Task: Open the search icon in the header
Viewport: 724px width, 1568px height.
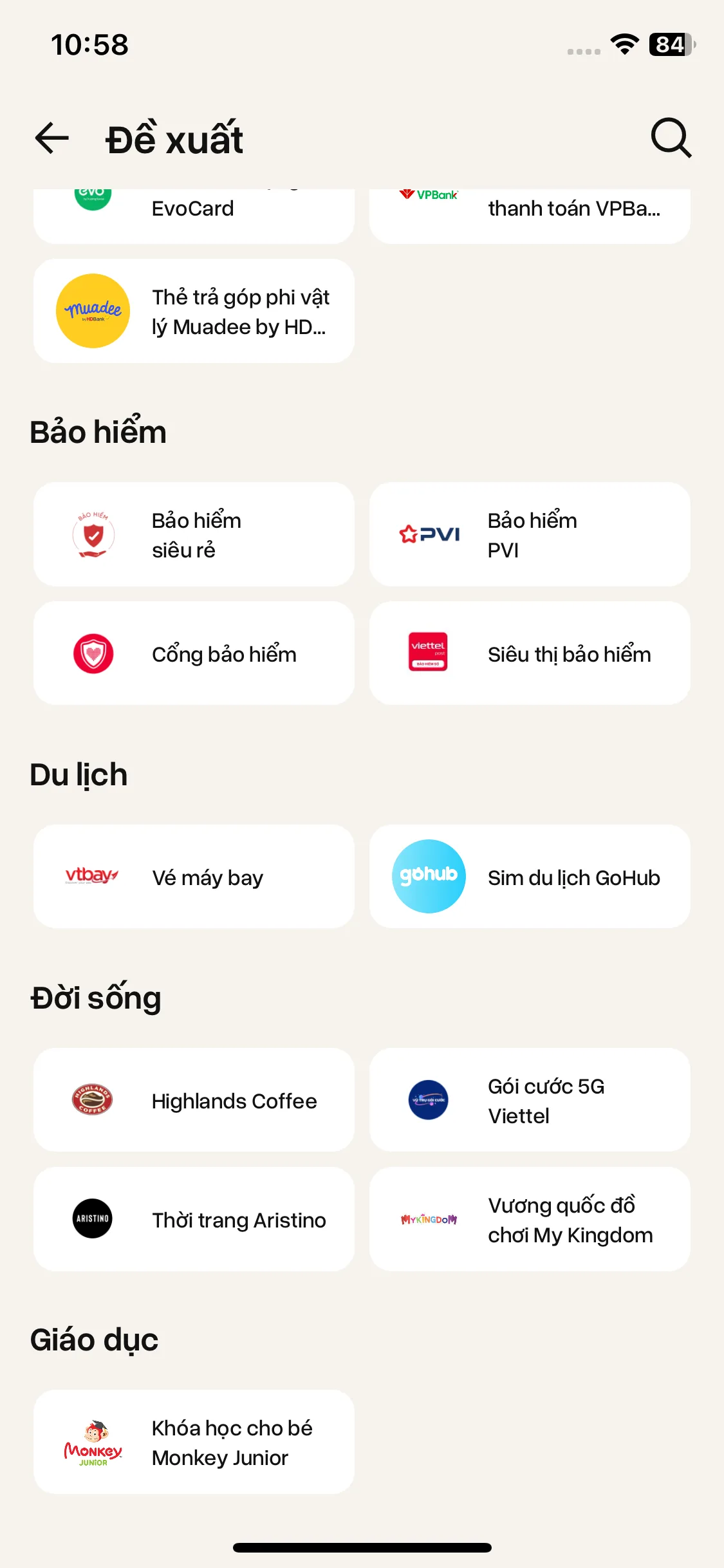Action: pyautogui.click(x=671, y=138)
